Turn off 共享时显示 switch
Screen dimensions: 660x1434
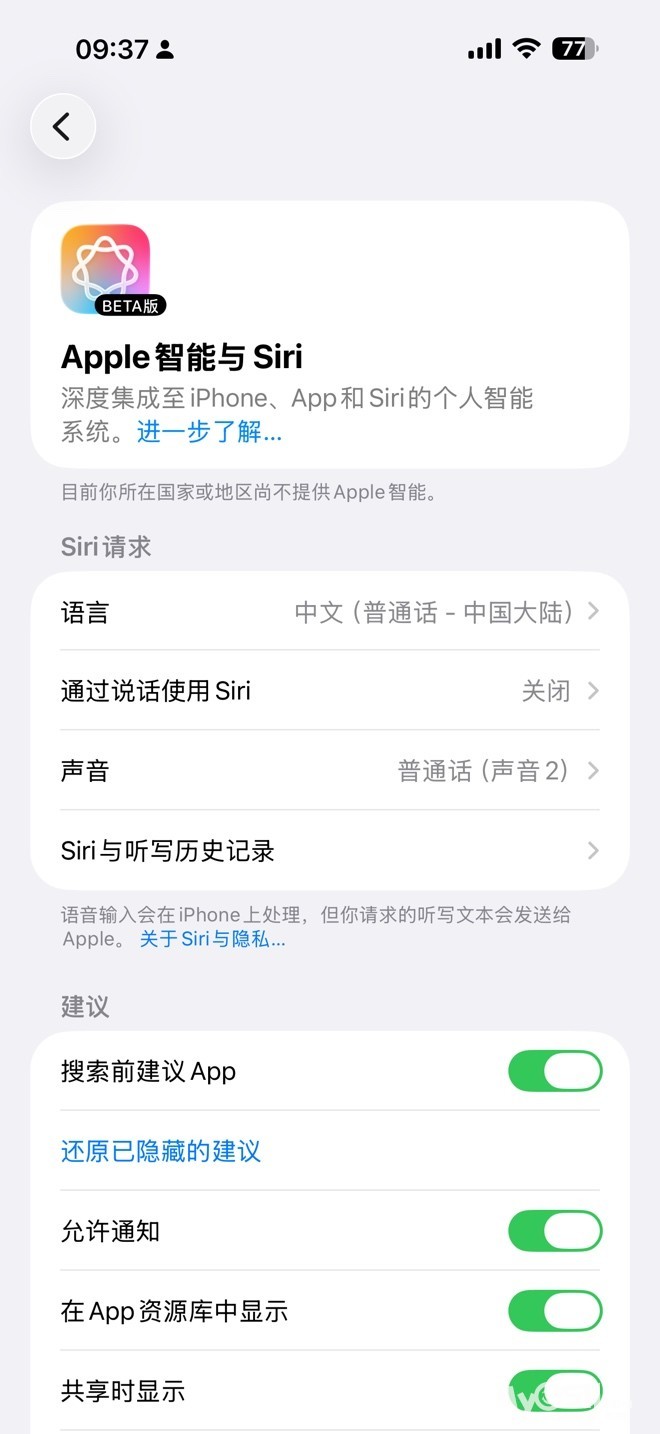(555, 1391)
